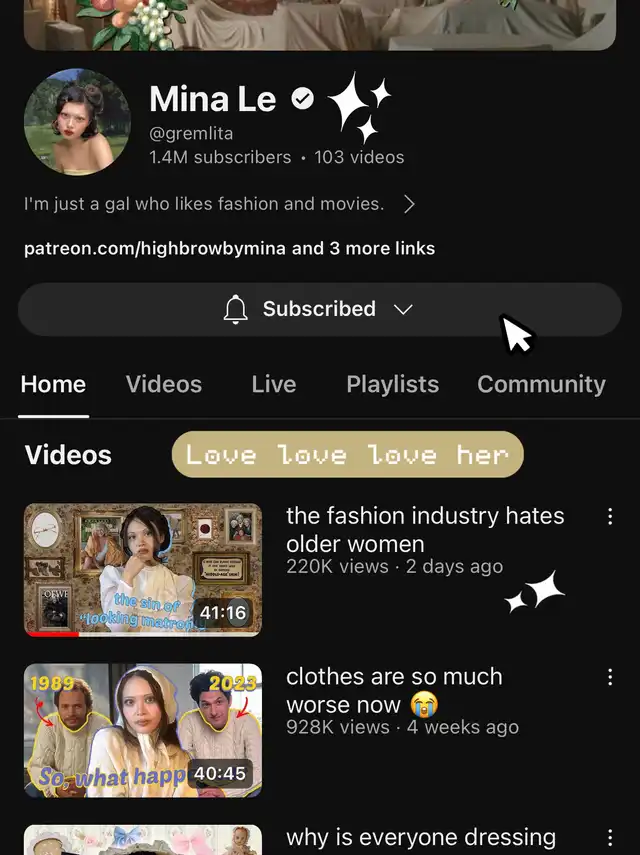Open the patreon.com/highbrowbymina links
The height and width of the screenshot is (855, 640).
tap(229, 248)
